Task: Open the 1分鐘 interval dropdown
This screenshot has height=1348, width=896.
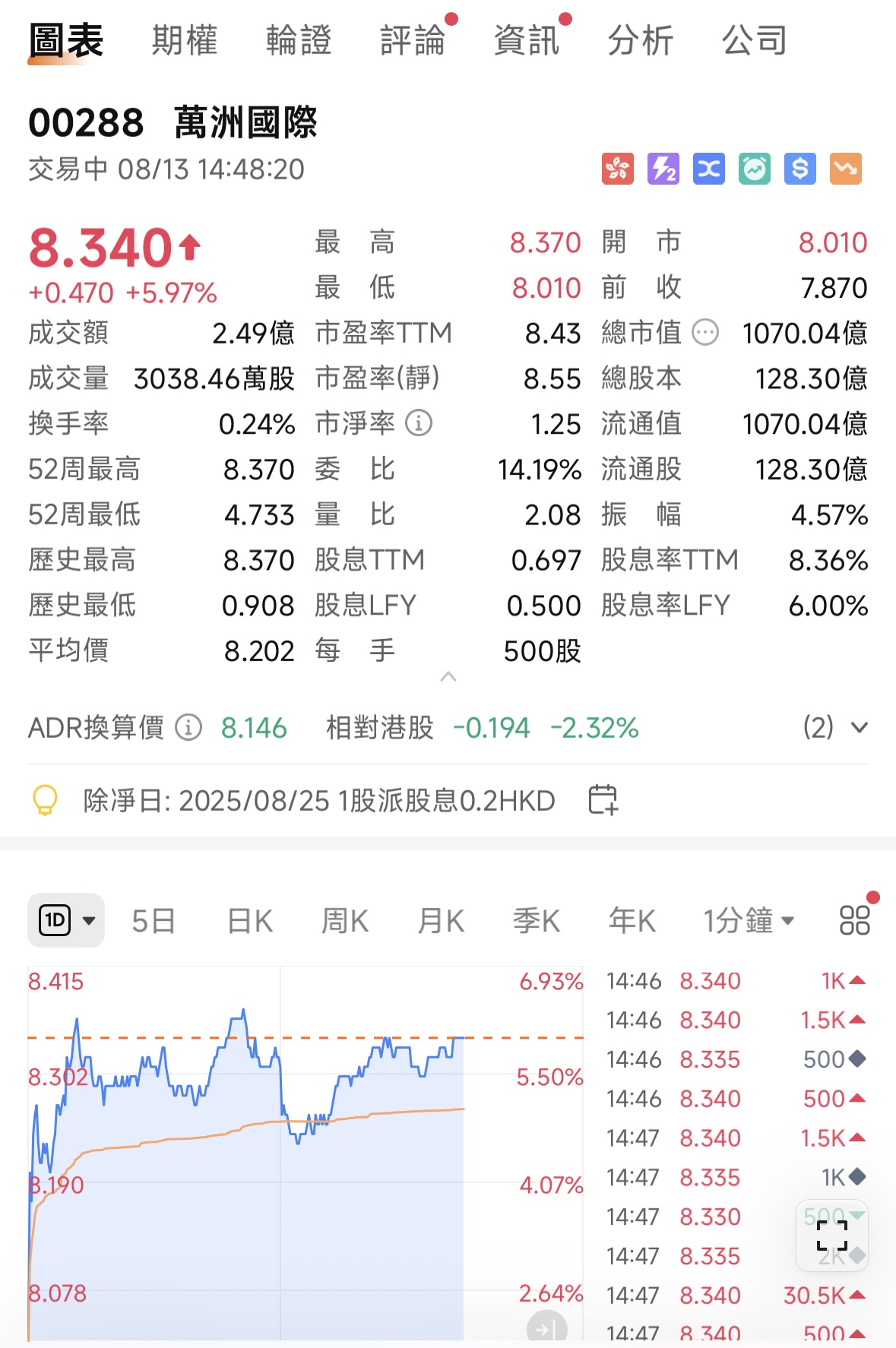Action: [749, 919]
